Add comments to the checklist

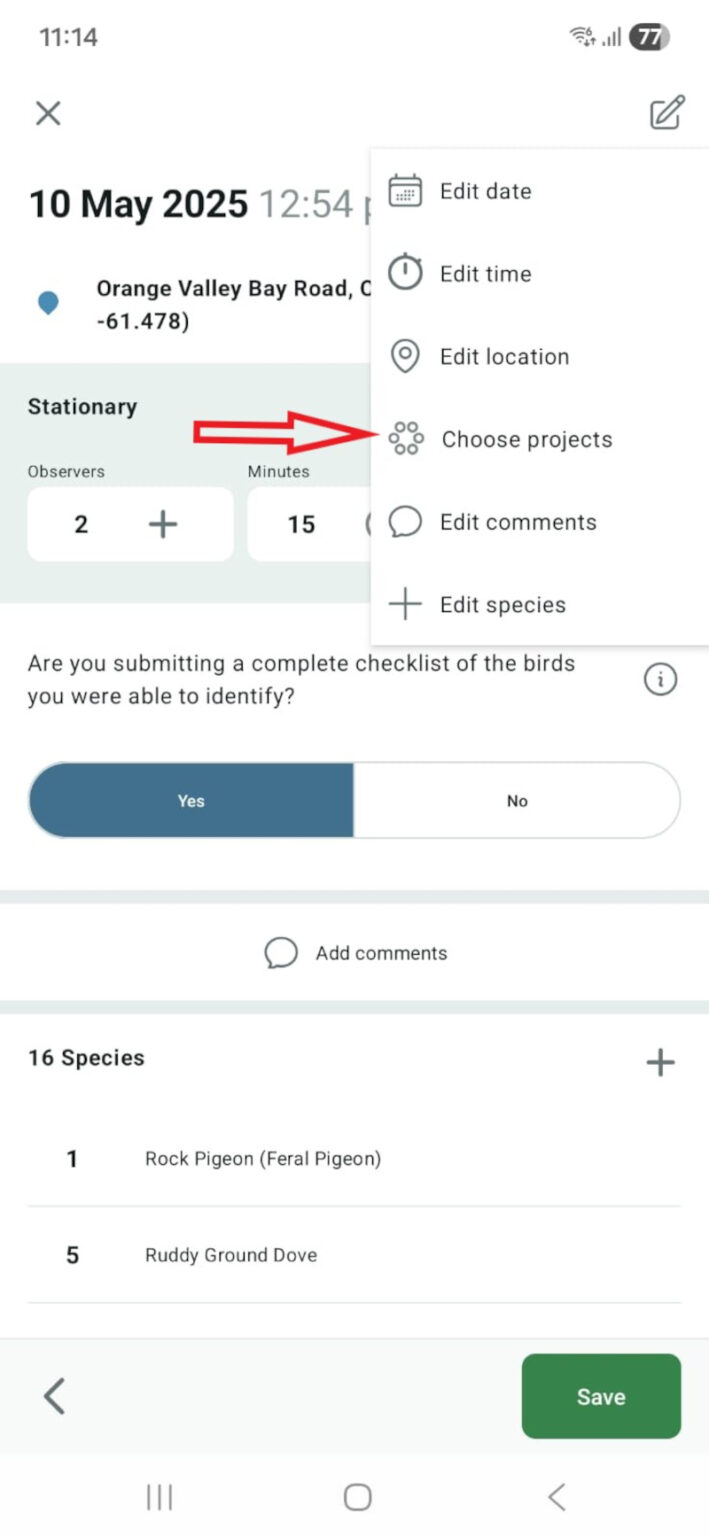(356, 953)
